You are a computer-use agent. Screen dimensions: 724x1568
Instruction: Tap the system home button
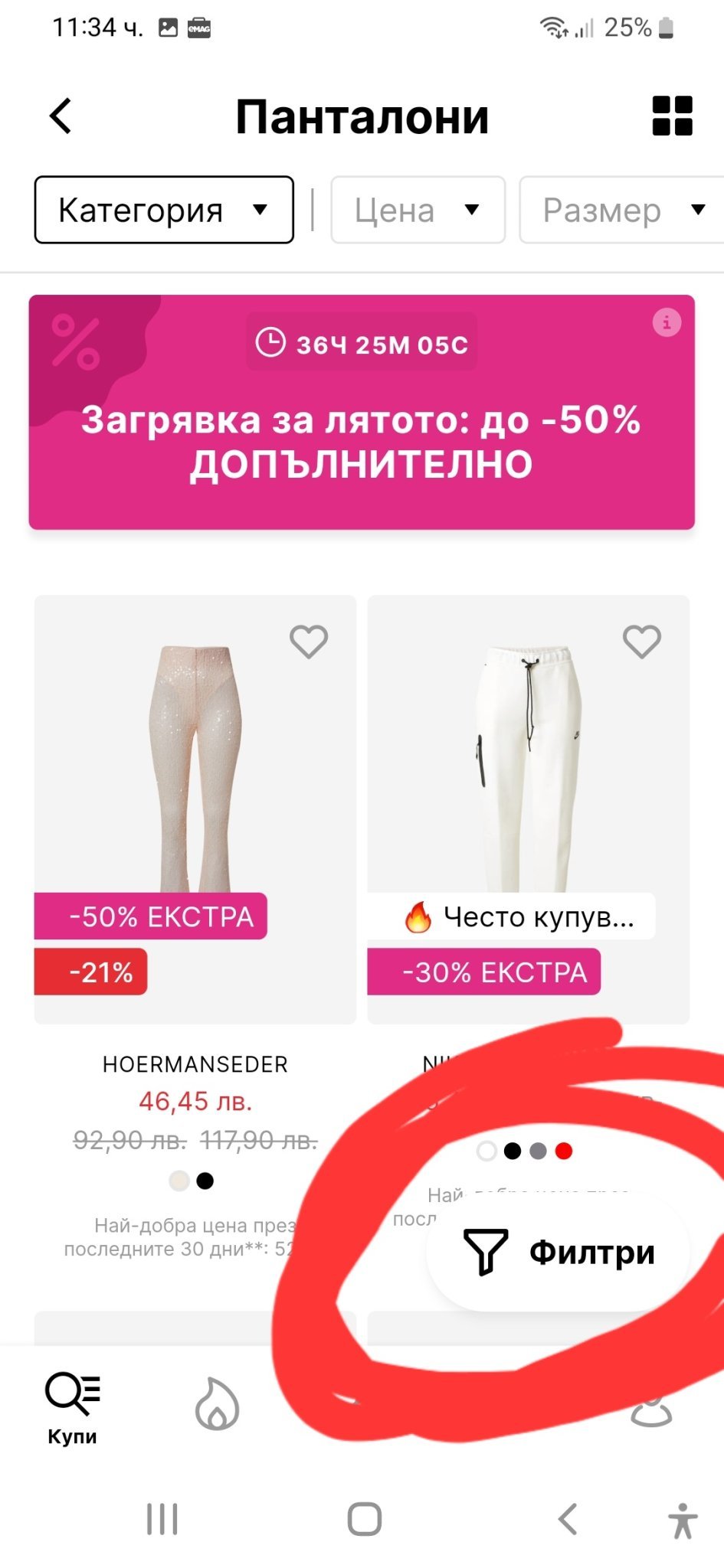(x=365, y=1519)
